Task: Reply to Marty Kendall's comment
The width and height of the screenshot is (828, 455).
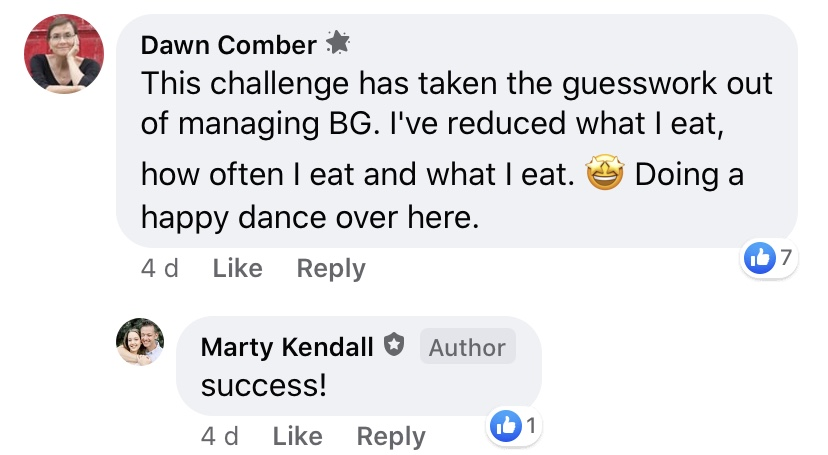Action: (x=391, y=436)
